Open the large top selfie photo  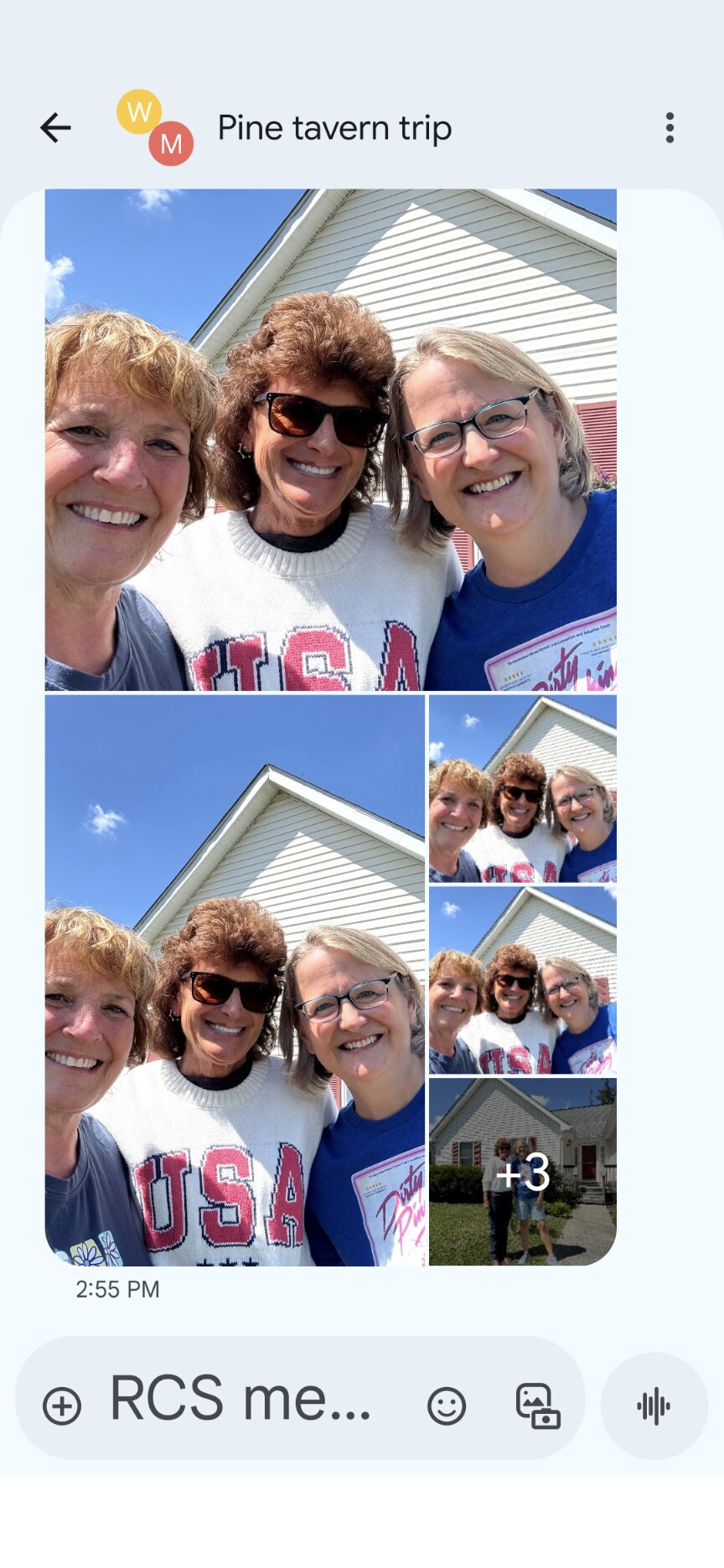[330, 440]
